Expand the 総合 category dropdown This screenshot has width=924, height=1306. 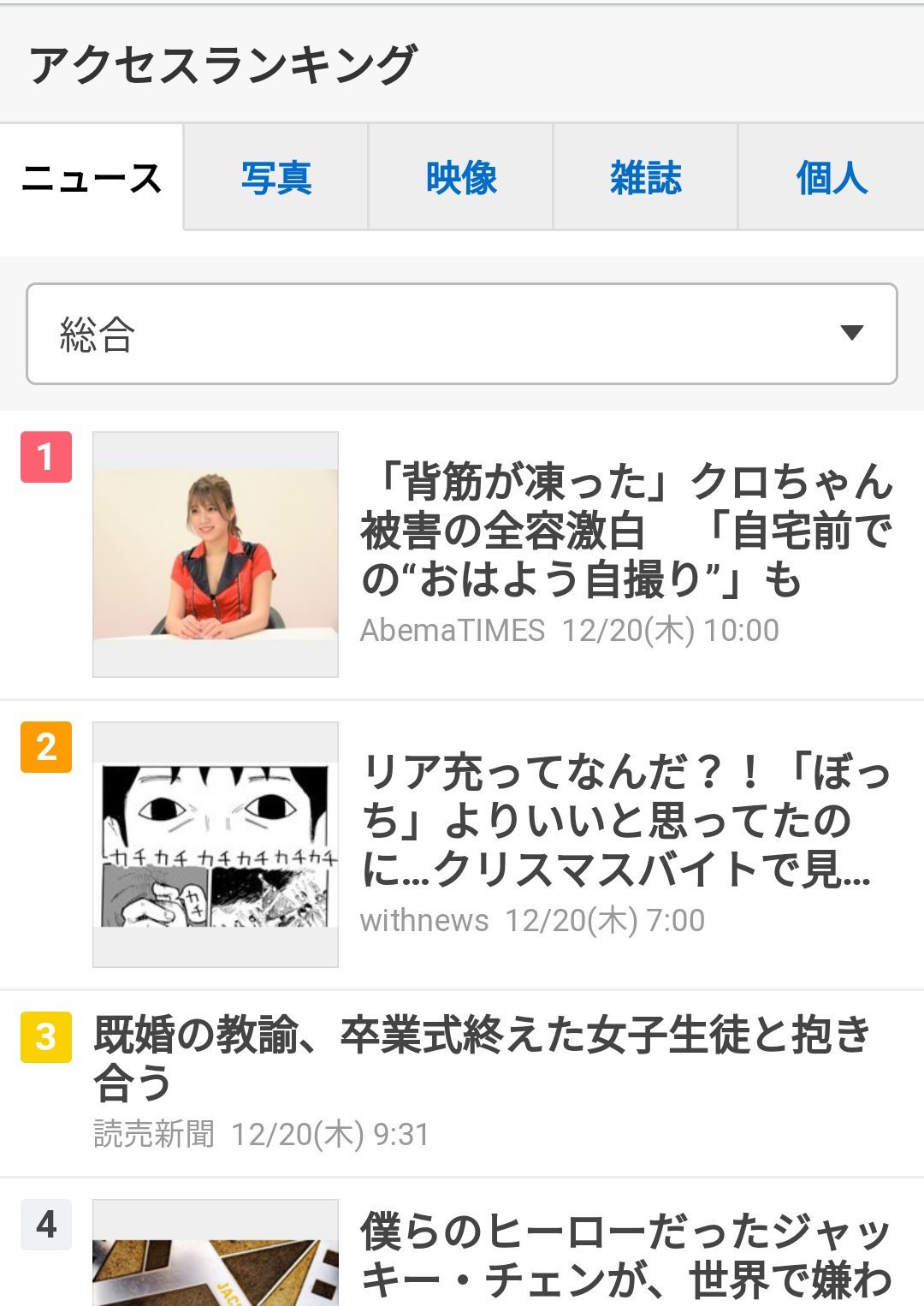coord(462,334)
